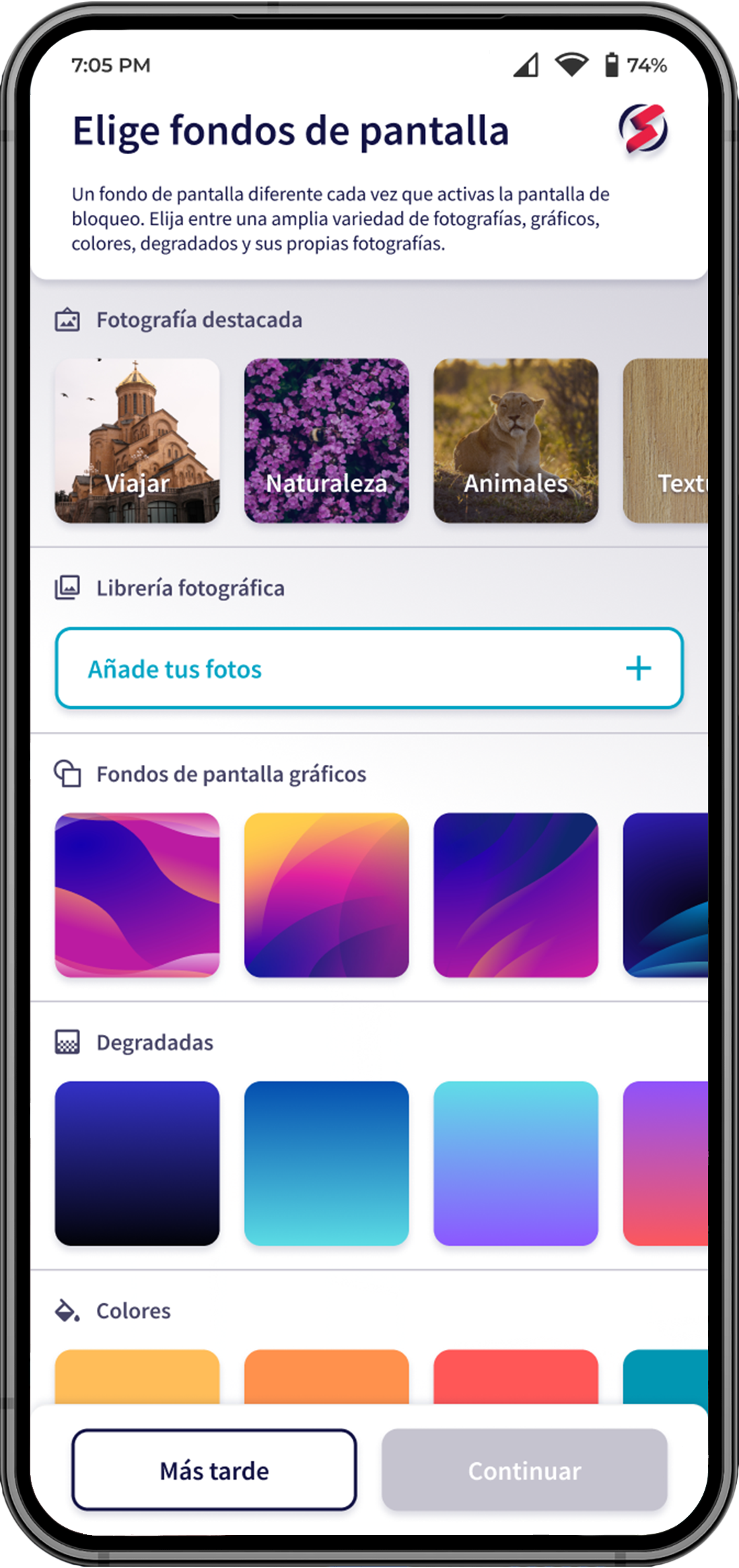
Task: Open the Viajar photo category
Action: click(137, 440)
